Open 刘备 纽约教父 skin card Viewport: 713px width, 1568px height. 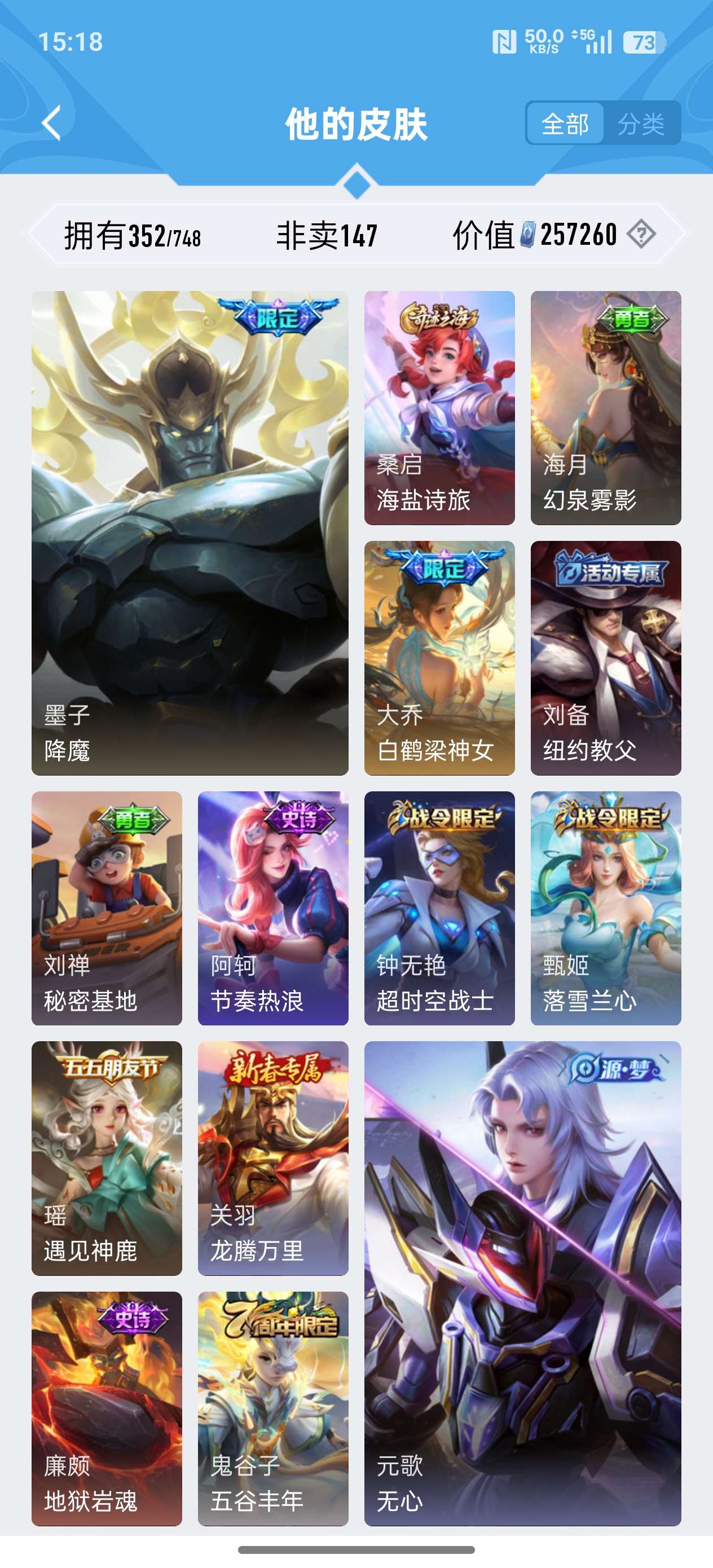(x=605, y=658)
